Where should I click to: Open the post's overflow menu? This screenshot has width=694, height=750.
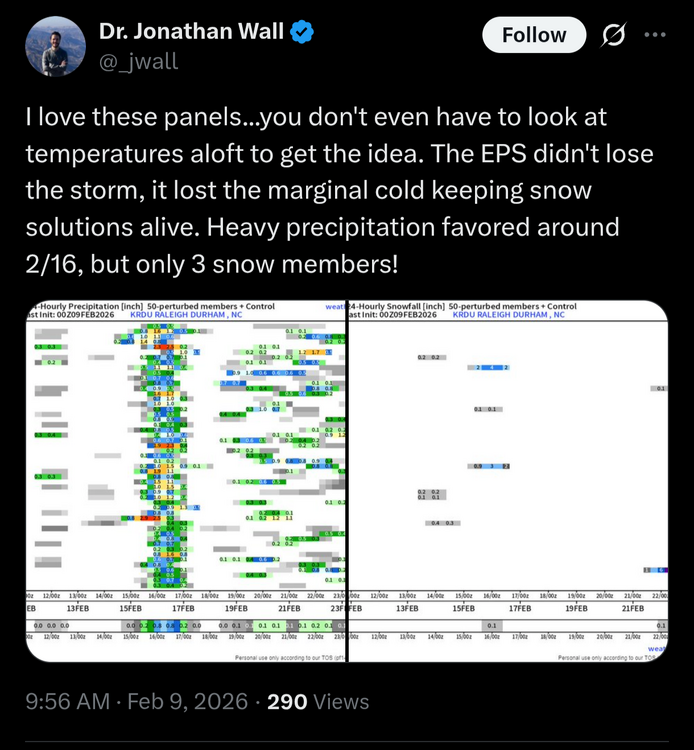point(654,35)
